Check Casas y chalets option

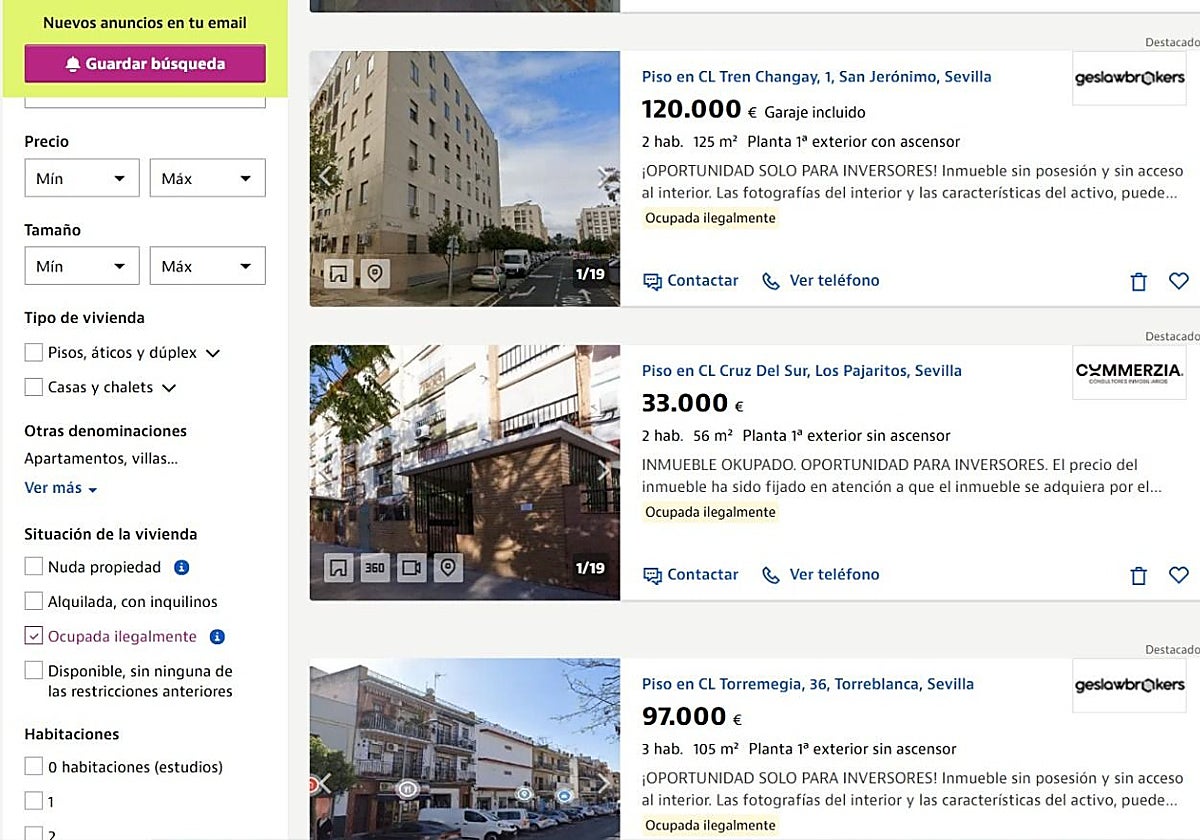point(34,388)
